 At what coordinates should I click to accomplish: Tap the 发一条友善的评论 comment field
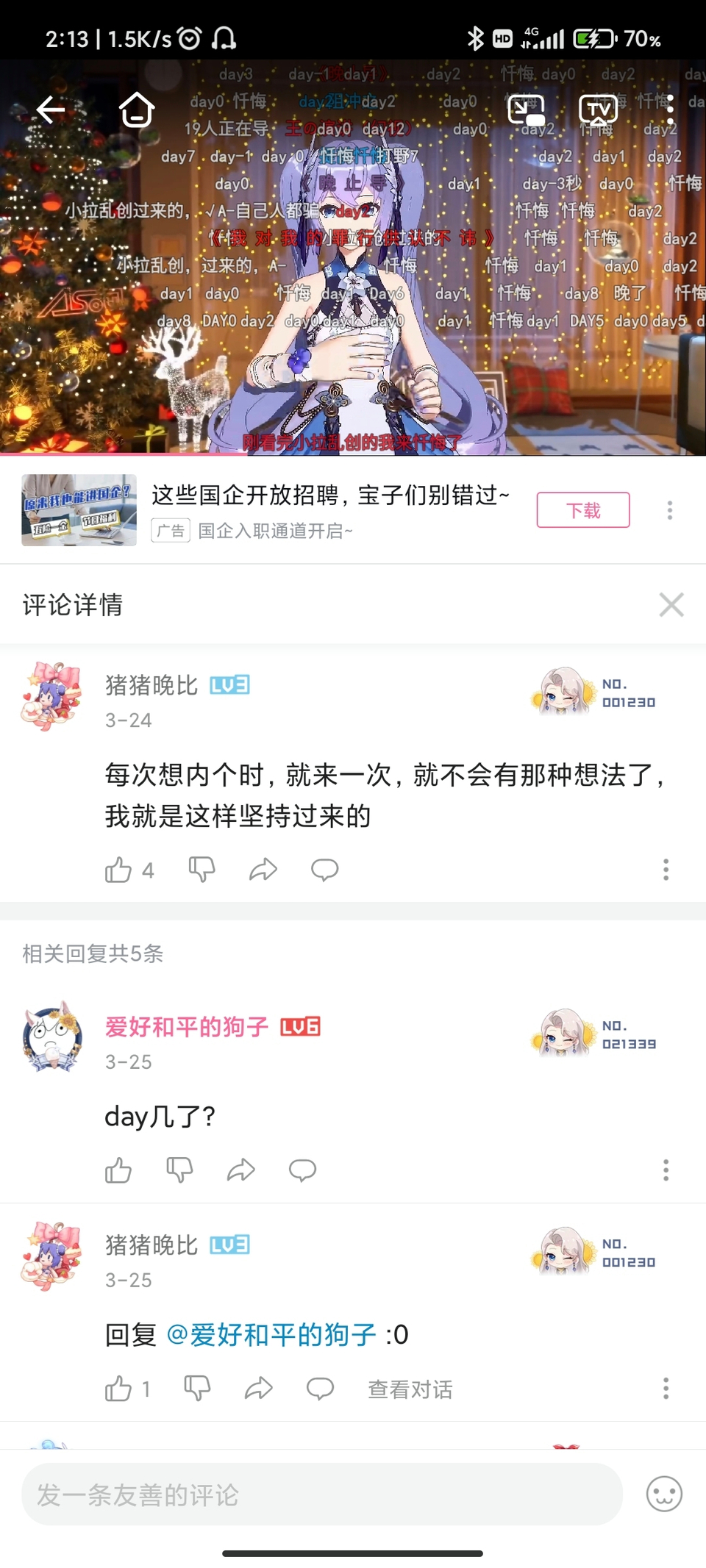coord(322,1494)
